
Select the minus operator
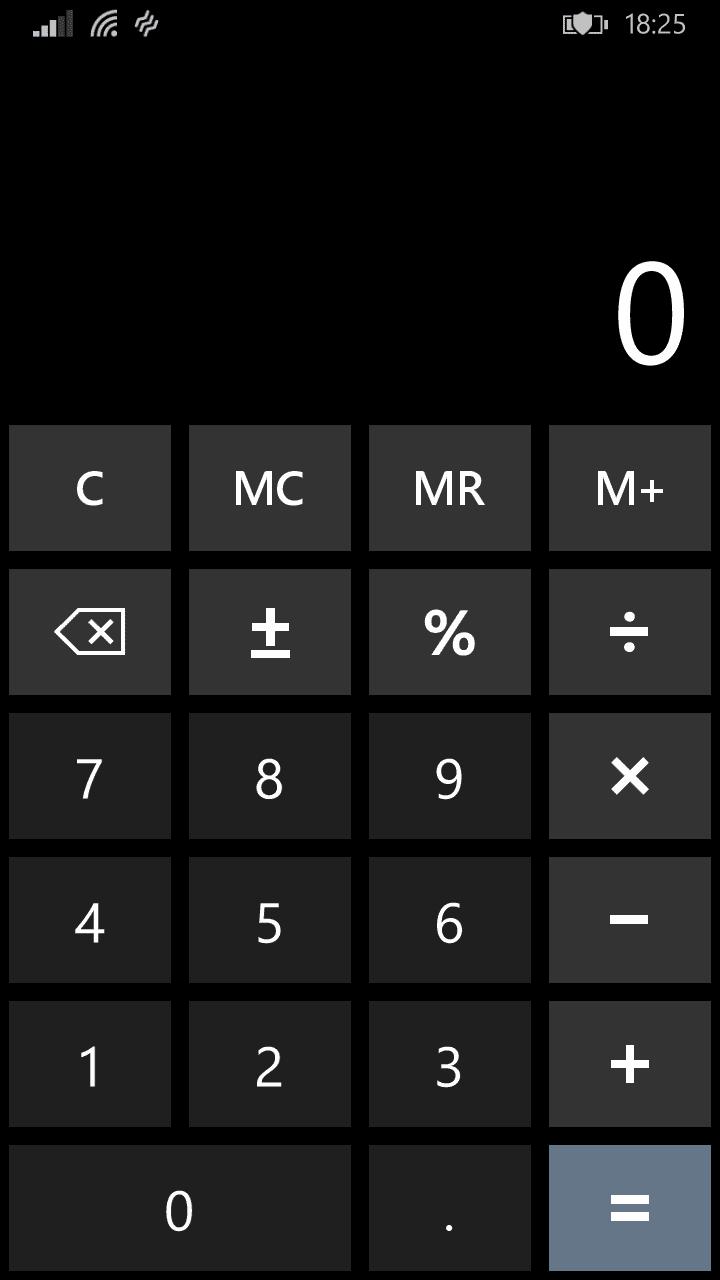[x=630, y=920]
